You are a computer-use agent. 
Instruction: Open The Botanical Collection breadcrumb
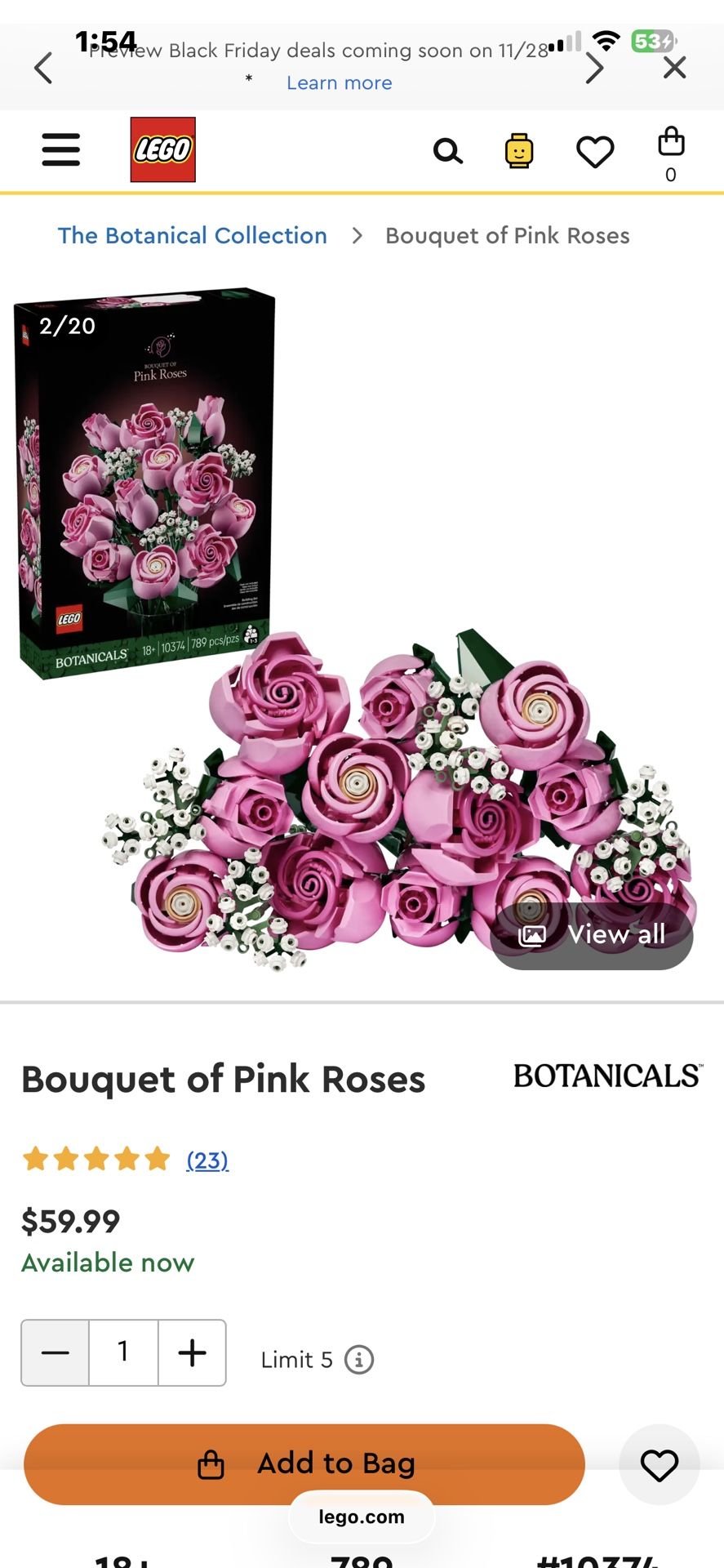point(193,236)
